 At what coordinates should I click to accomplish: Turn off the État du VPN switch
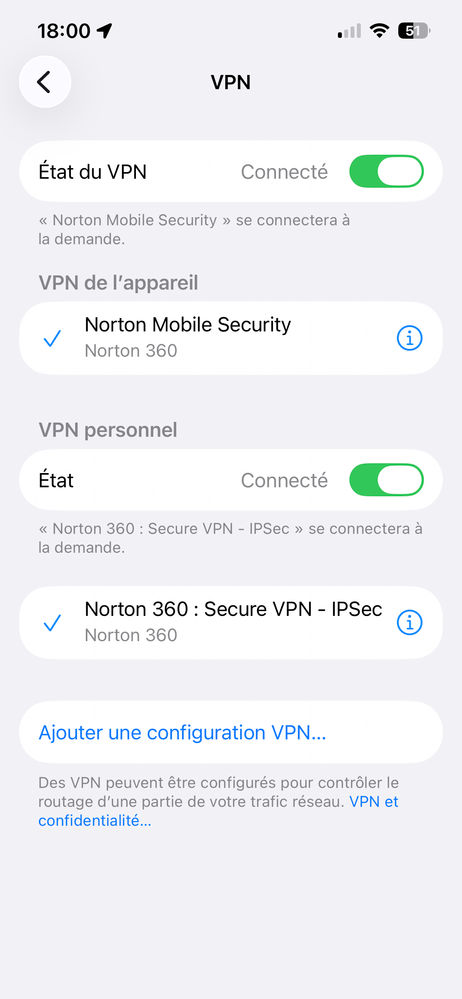386,171
